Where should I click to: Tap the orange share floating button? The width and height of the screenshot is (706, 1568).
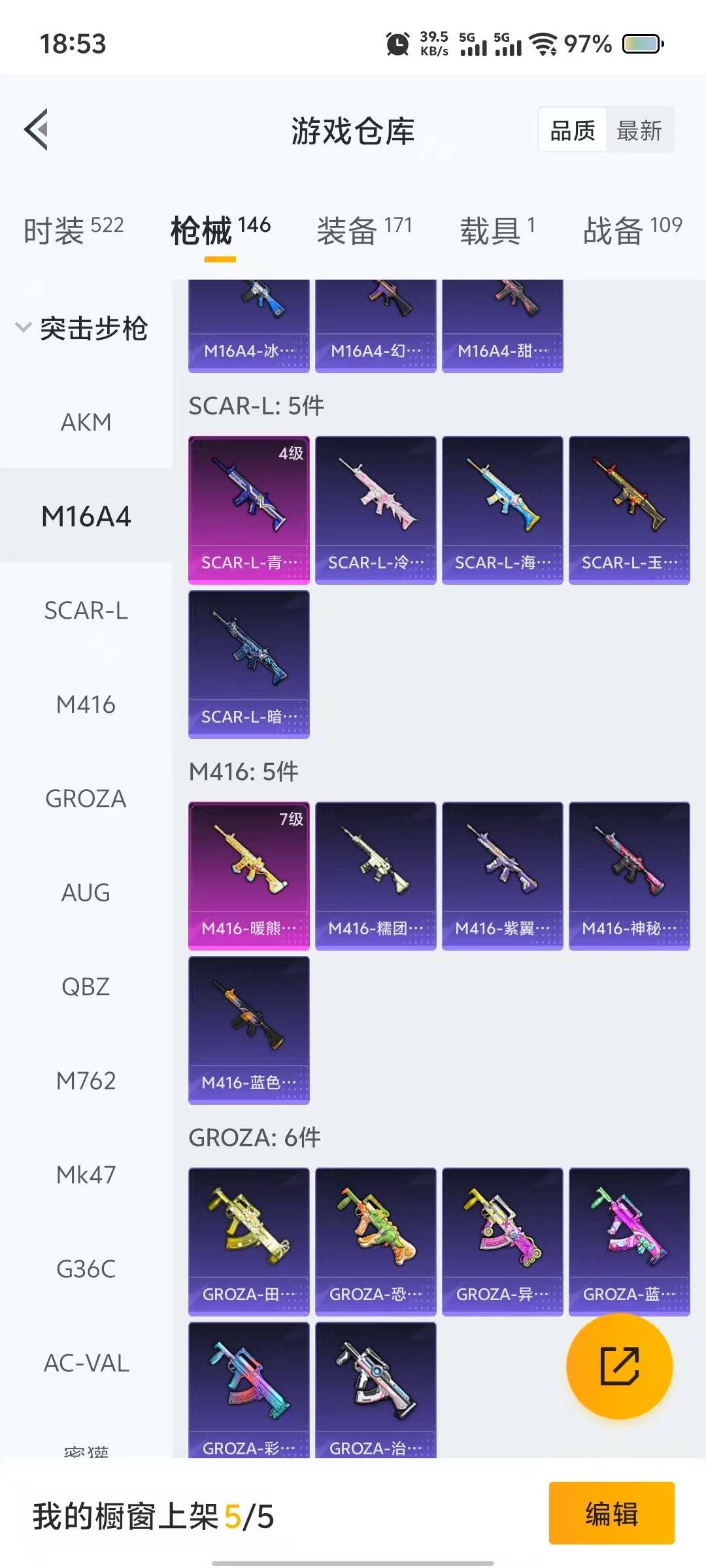(619, 1365)
